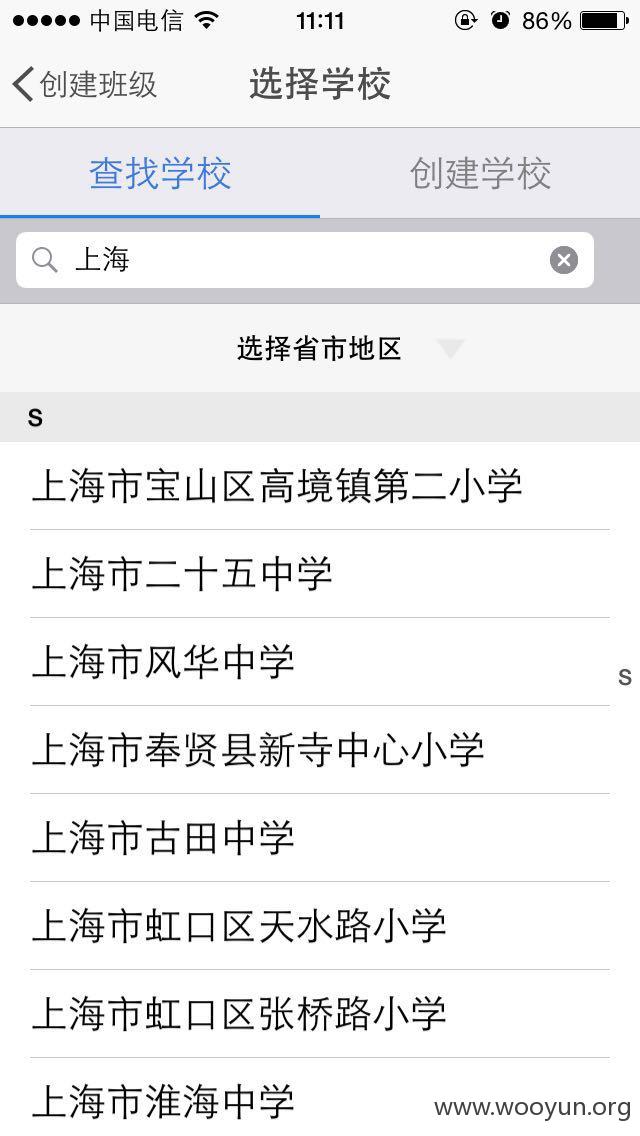Viewport: 640px width, 1136px height.
Task: Select 上海市奉贤县新寺中心小学
Action: pos(320,750)
